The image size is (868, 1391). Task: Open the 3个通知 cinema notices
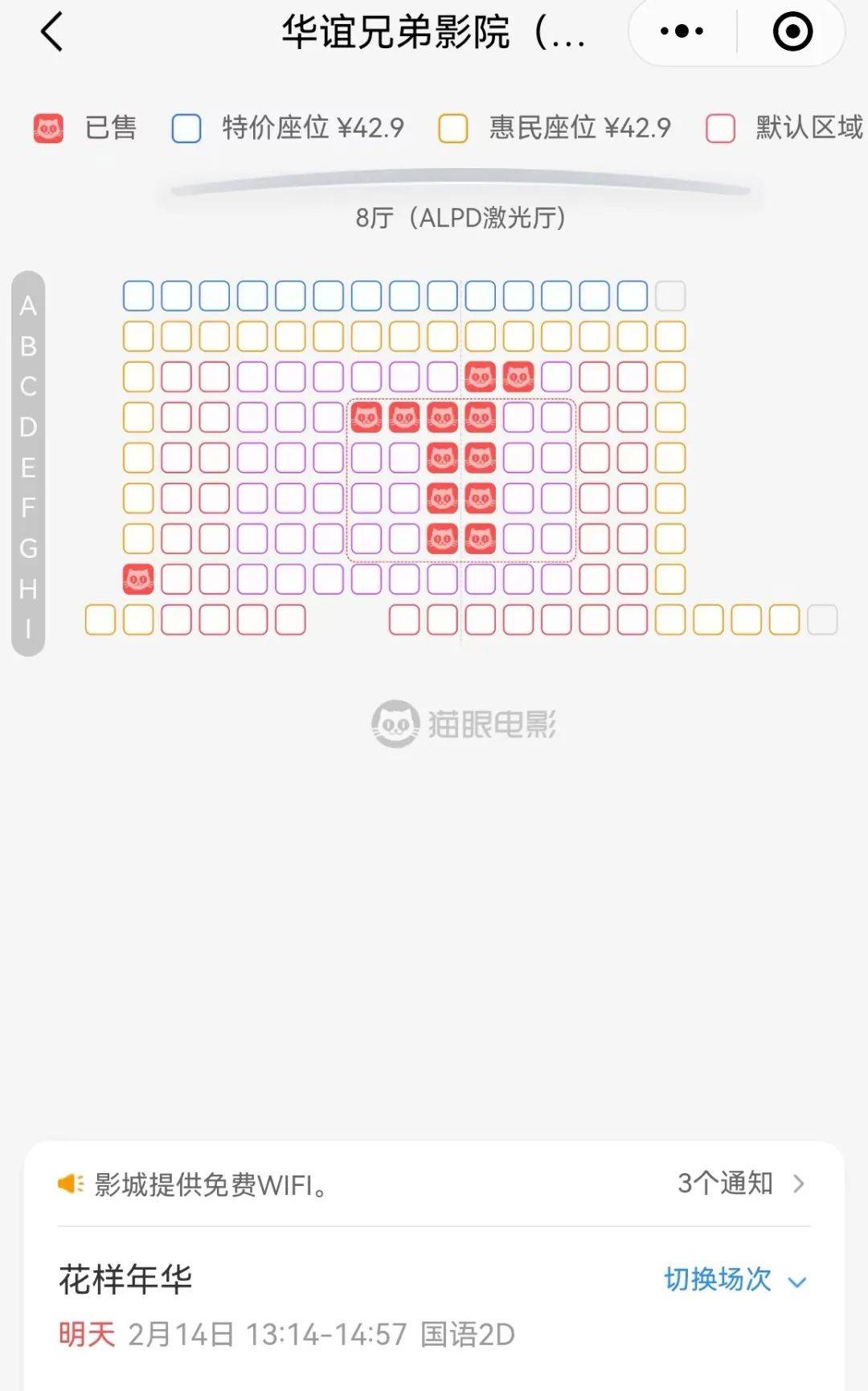[739, 1184]
